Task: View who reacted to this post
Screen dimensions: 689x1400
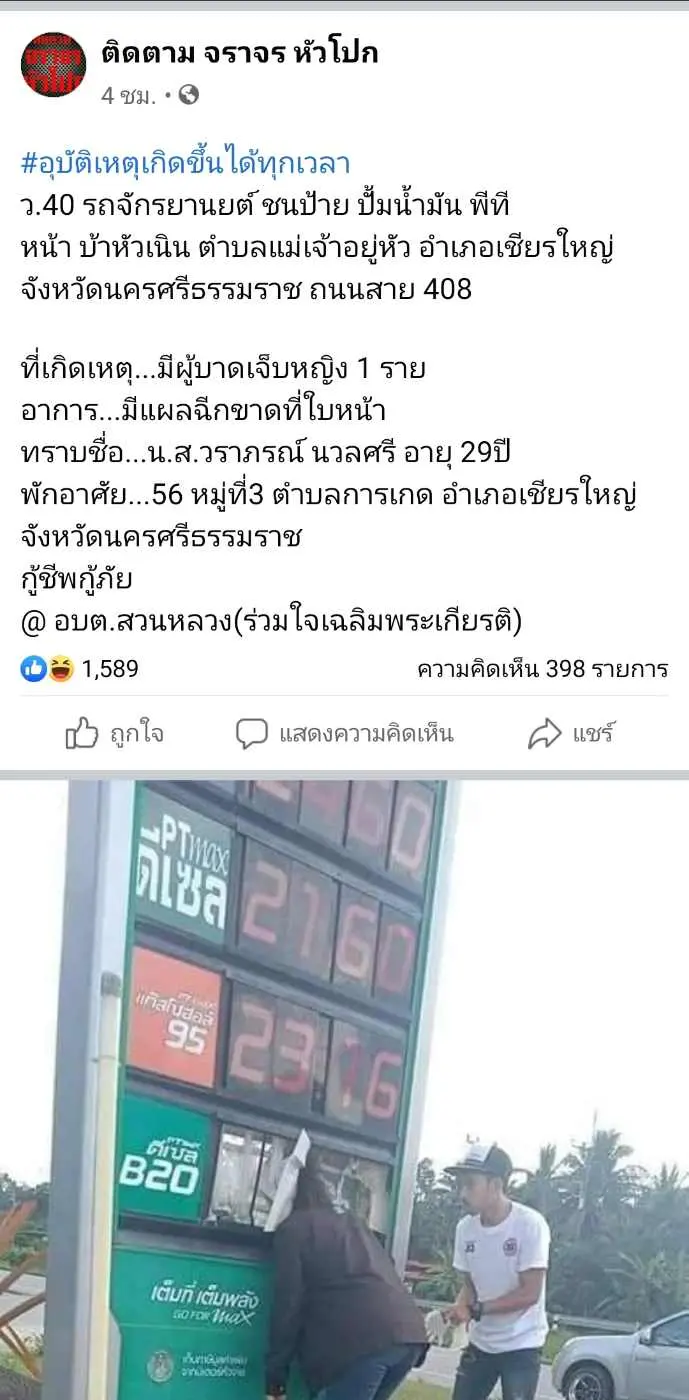Action: point(80,669)
